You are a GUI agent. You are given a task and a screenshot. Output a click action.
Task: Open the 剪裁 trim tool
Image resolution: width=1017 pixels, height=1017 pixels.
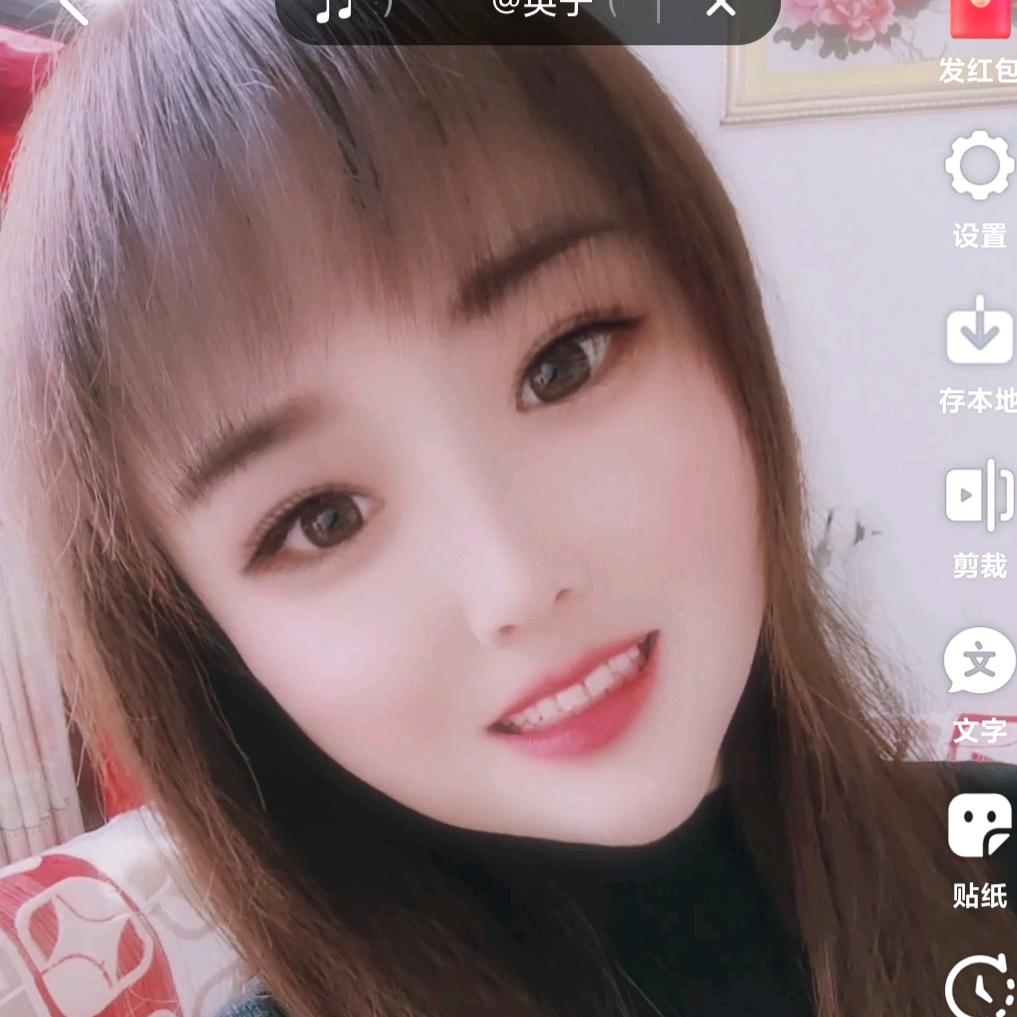[x=979, y=497]
